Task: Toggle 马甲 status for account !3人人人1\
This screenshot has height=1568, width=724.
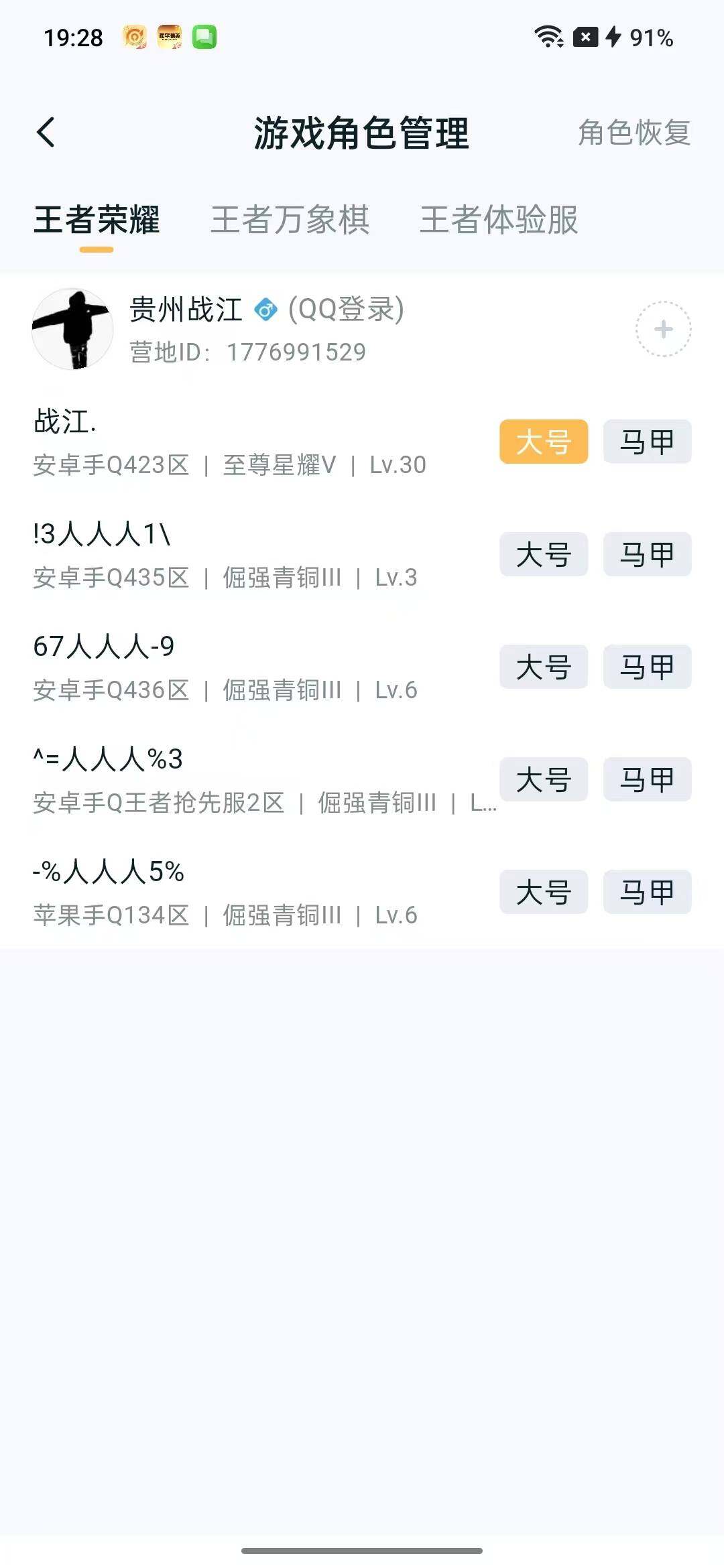Action: pyautogui.click(x=646, y=556)
